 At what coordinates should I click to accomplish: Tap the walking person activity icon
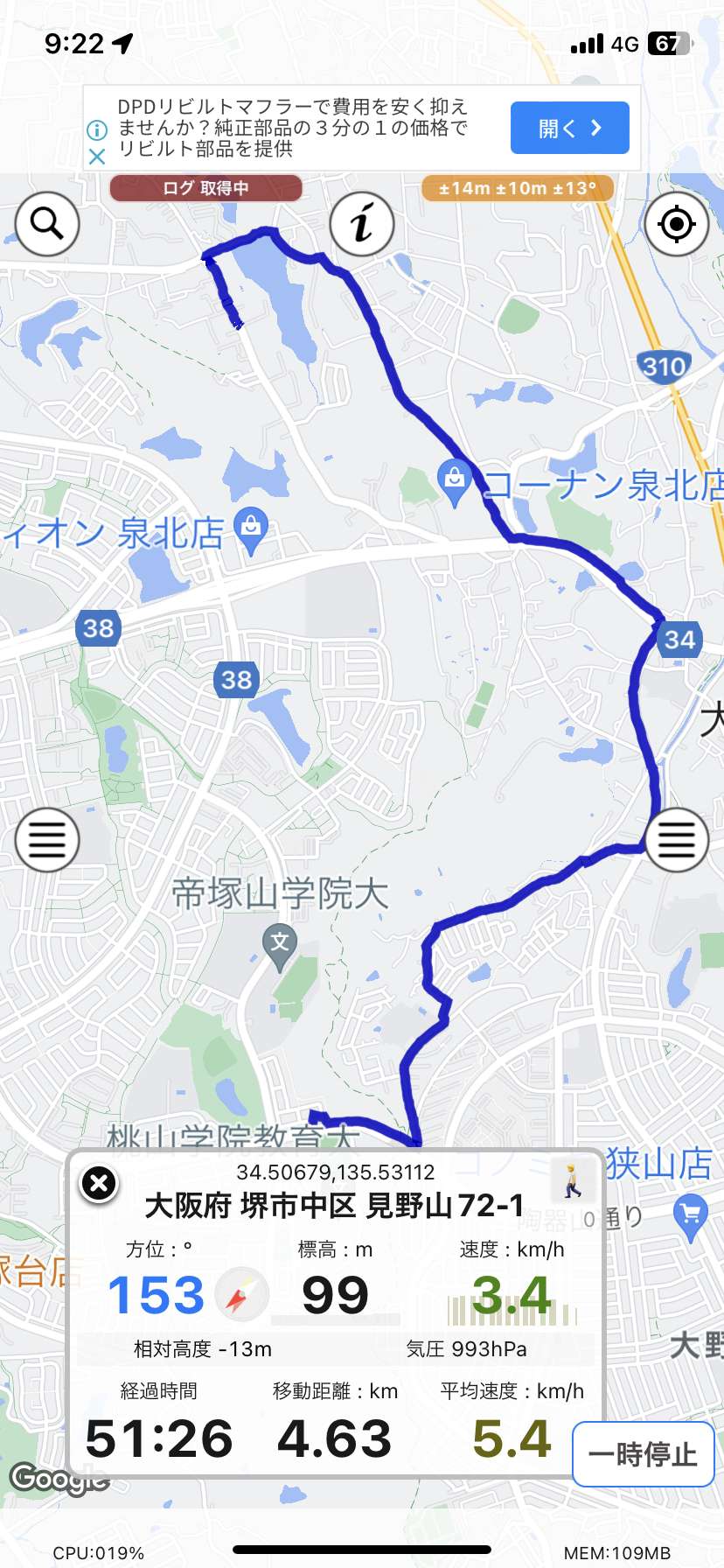(573, 1180)
